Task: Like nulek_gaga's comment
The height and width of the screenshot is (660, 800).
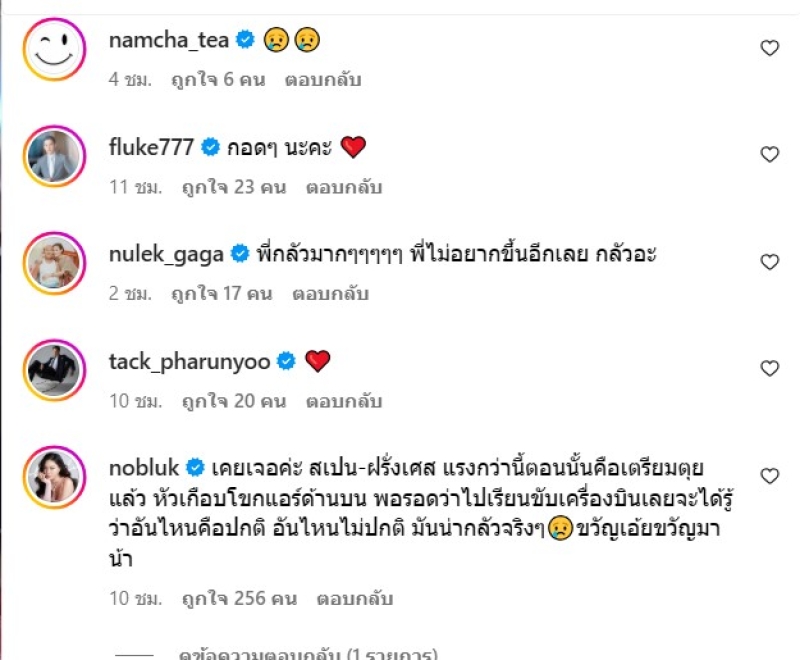Action: click(x=769, y=262)
